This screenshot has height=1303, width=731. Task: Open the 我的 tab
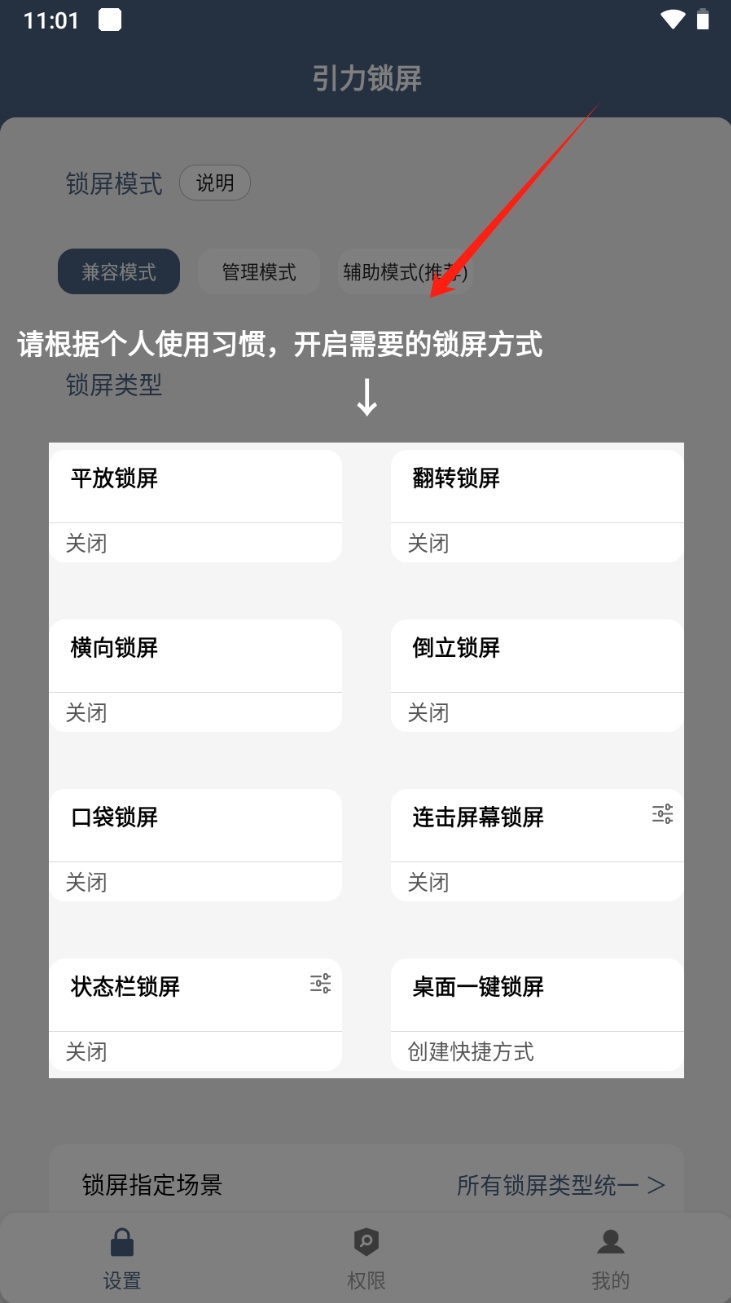[610, 1259]
